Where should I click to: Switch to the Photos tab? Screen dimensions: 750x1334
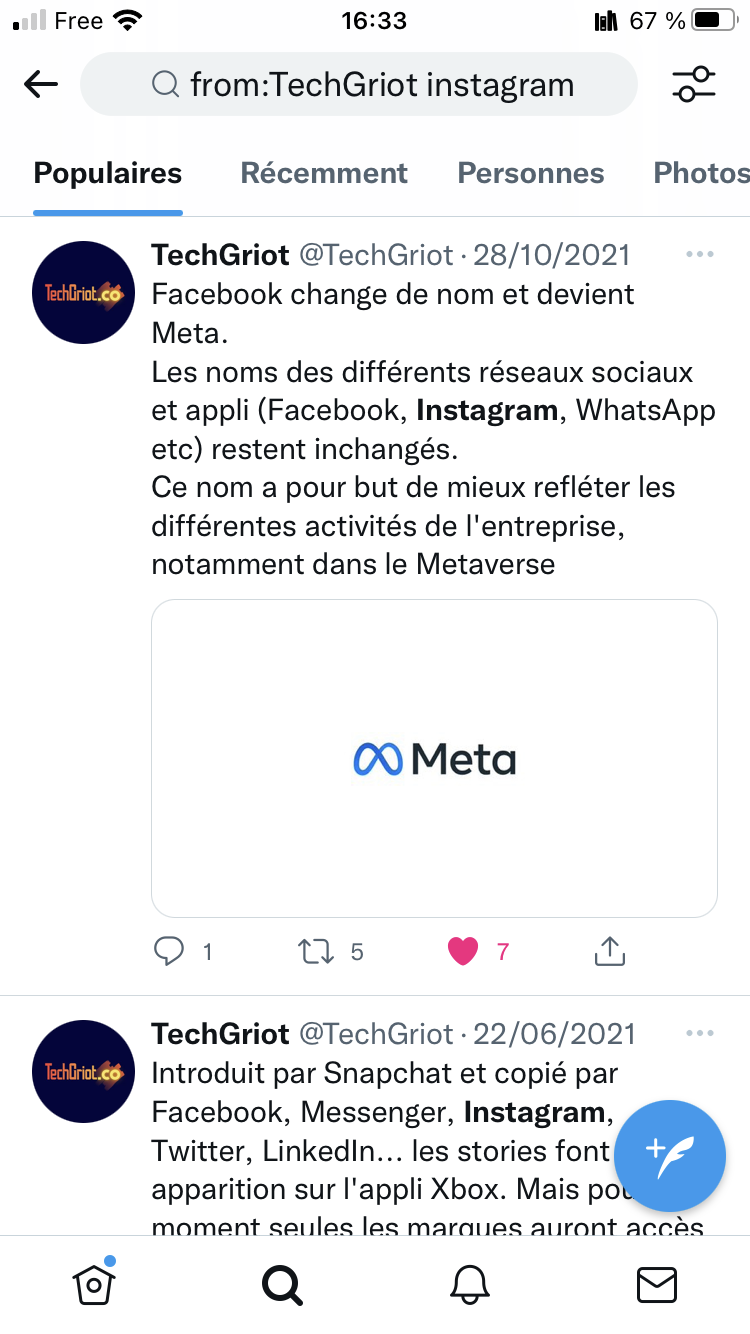pyautogui.click(x=702, y=173)
